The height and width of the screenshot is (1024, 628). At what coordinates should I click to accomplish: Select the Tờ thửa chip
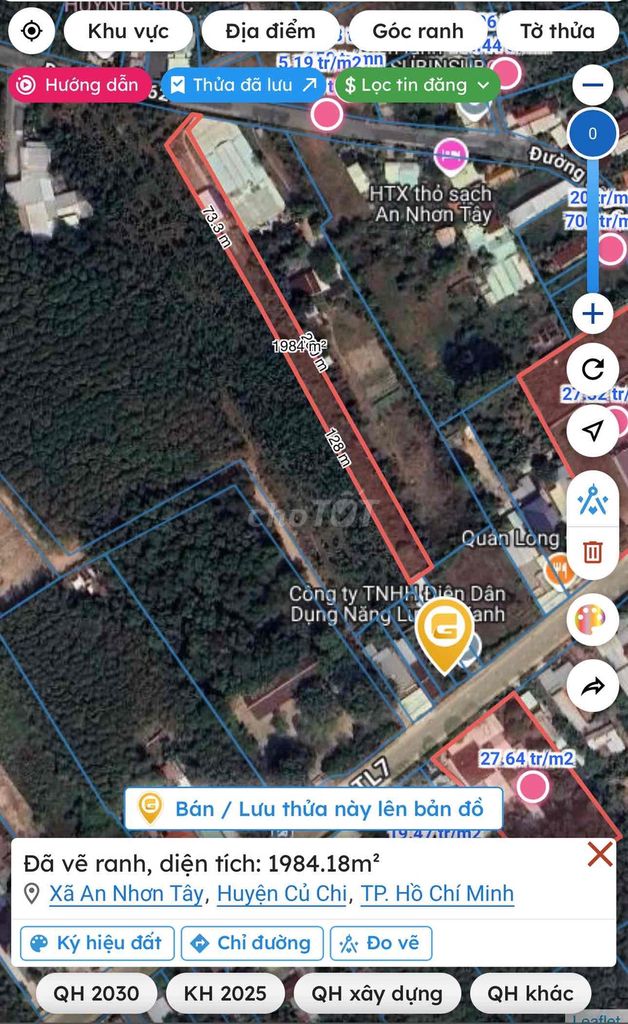tap(557, 31)
